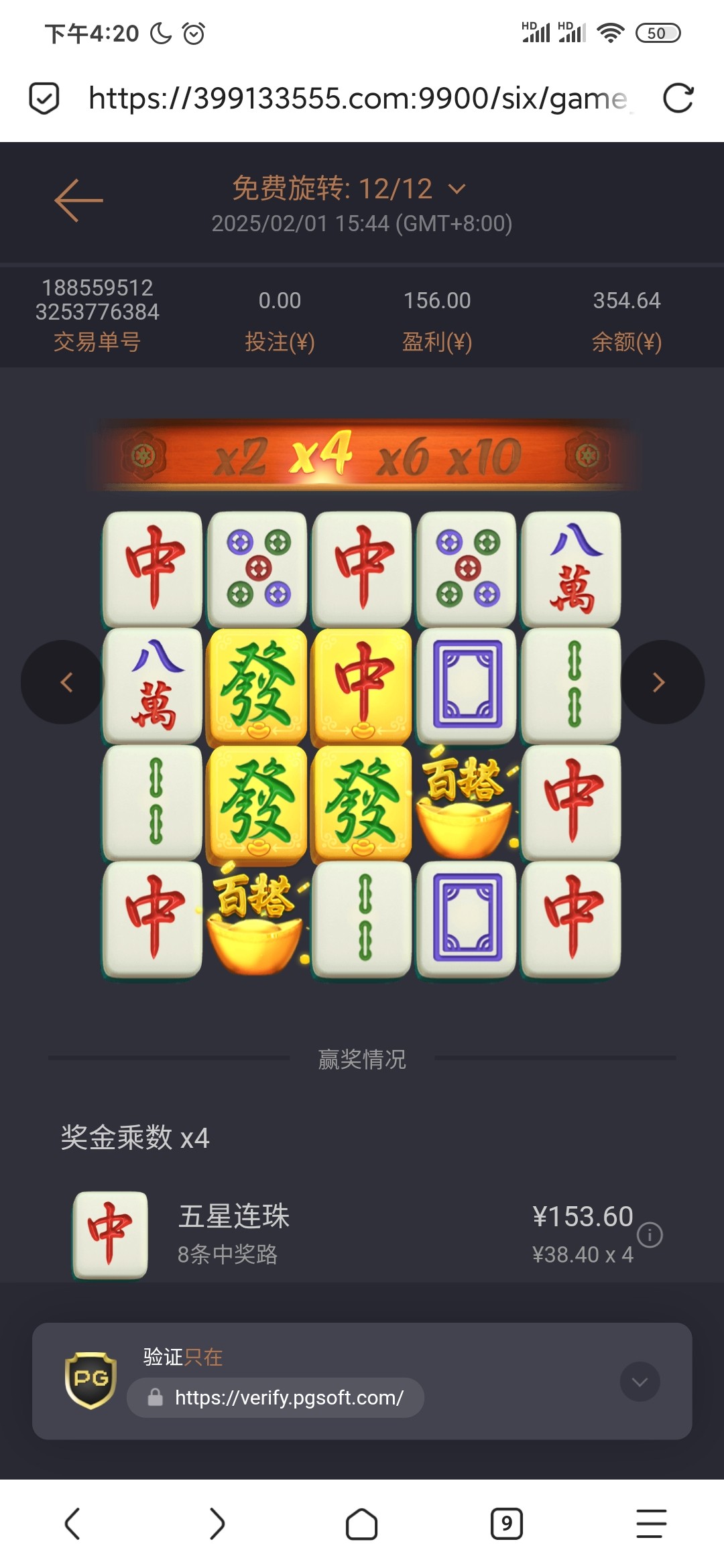724x1568 pixels.
Task: Go to the previous spin result
Action: click(x=64, y=682)
